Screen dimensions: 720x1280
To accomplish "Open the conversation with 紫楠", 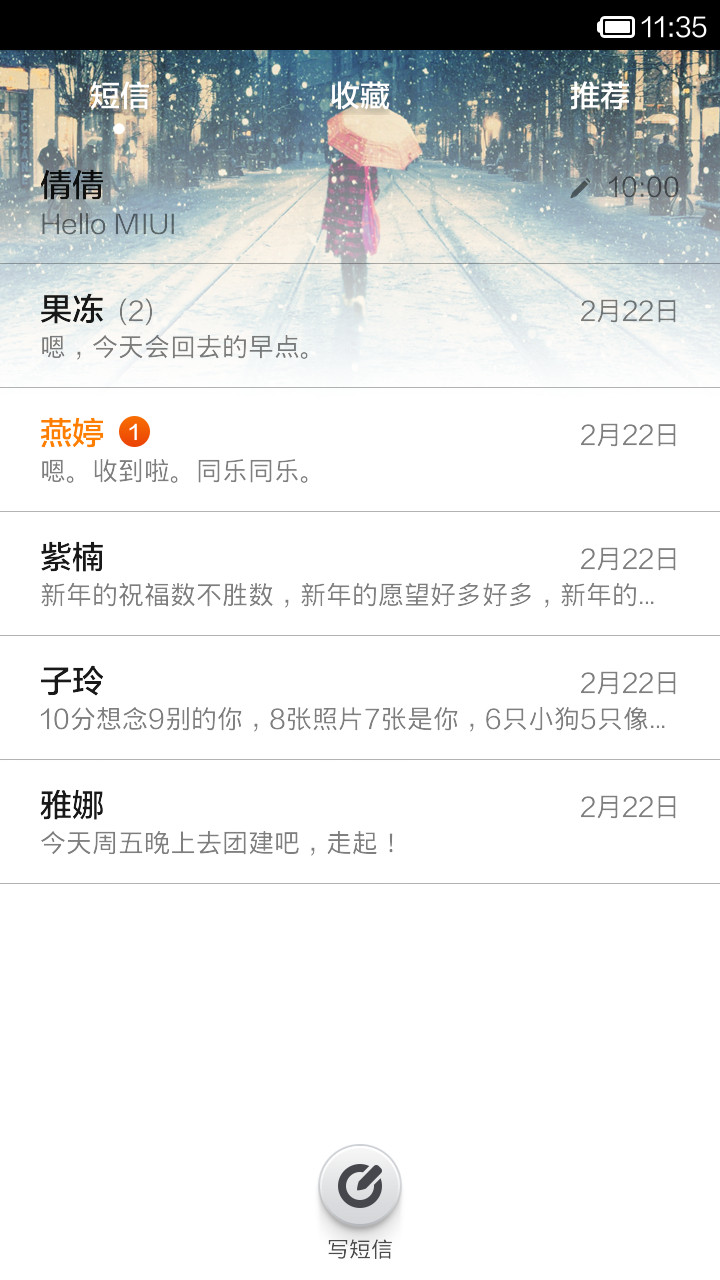I will tap(360, 574).
